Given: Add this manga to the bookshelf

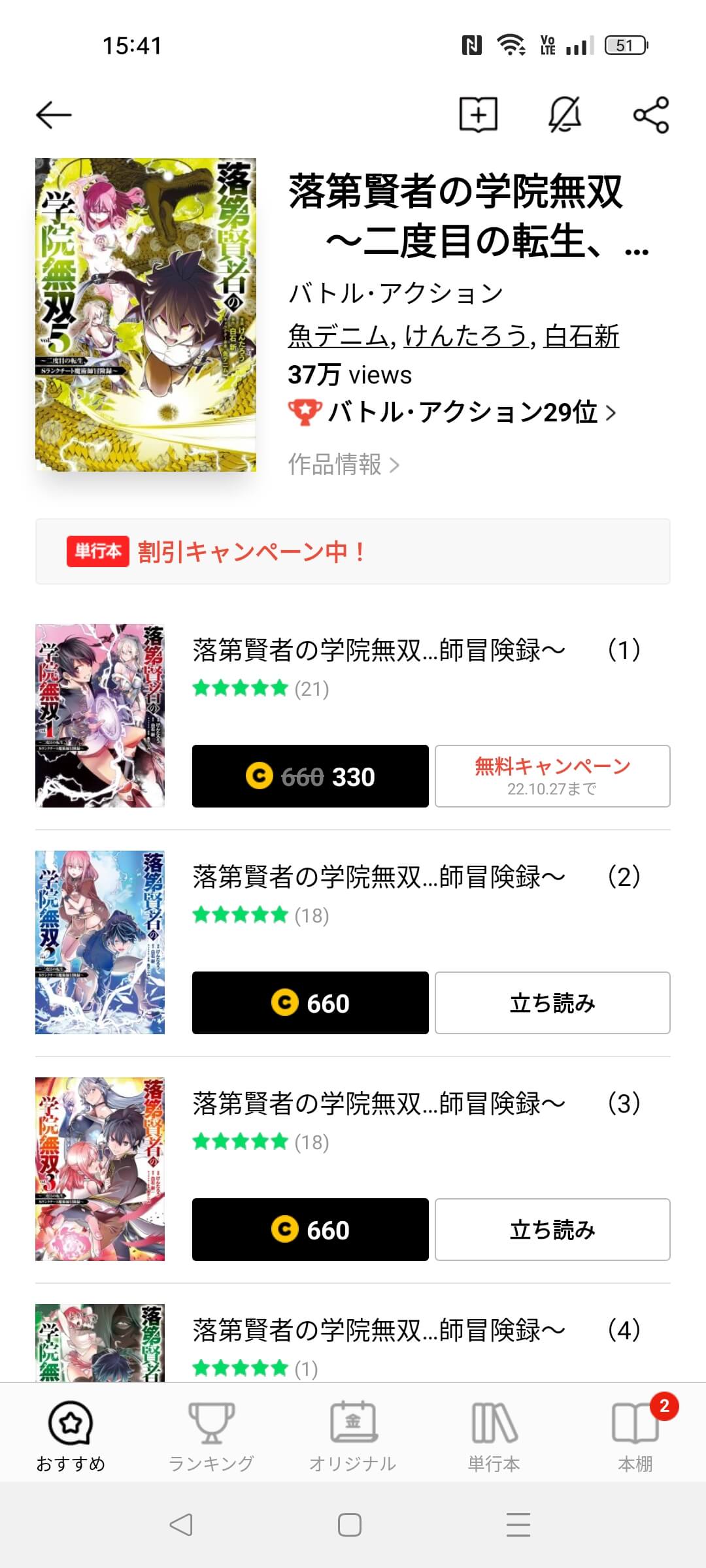Looking at the screenshot, I should click(478, 116).
